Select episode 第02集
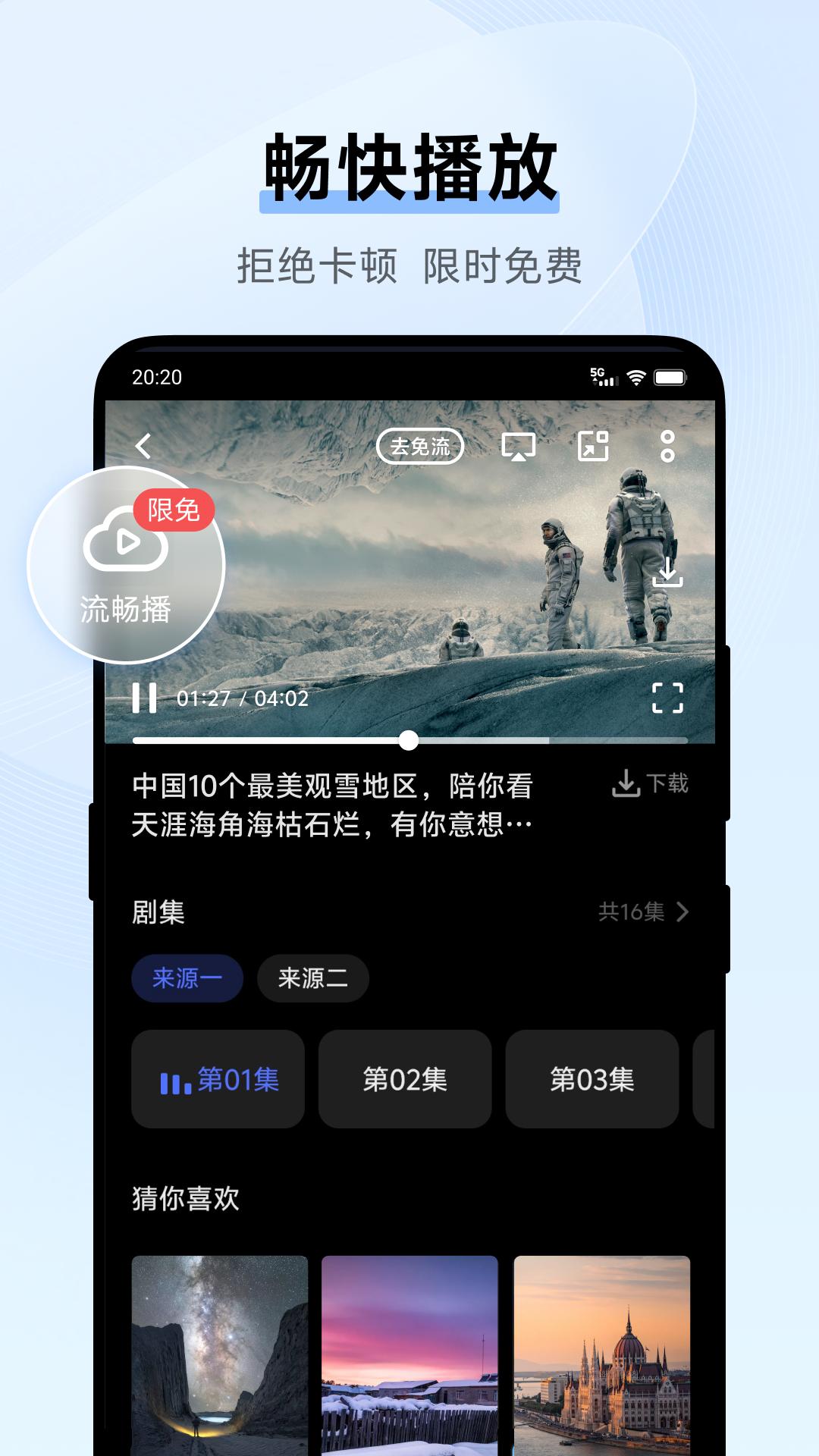 pyautogui.click(x=403, y=1080)
